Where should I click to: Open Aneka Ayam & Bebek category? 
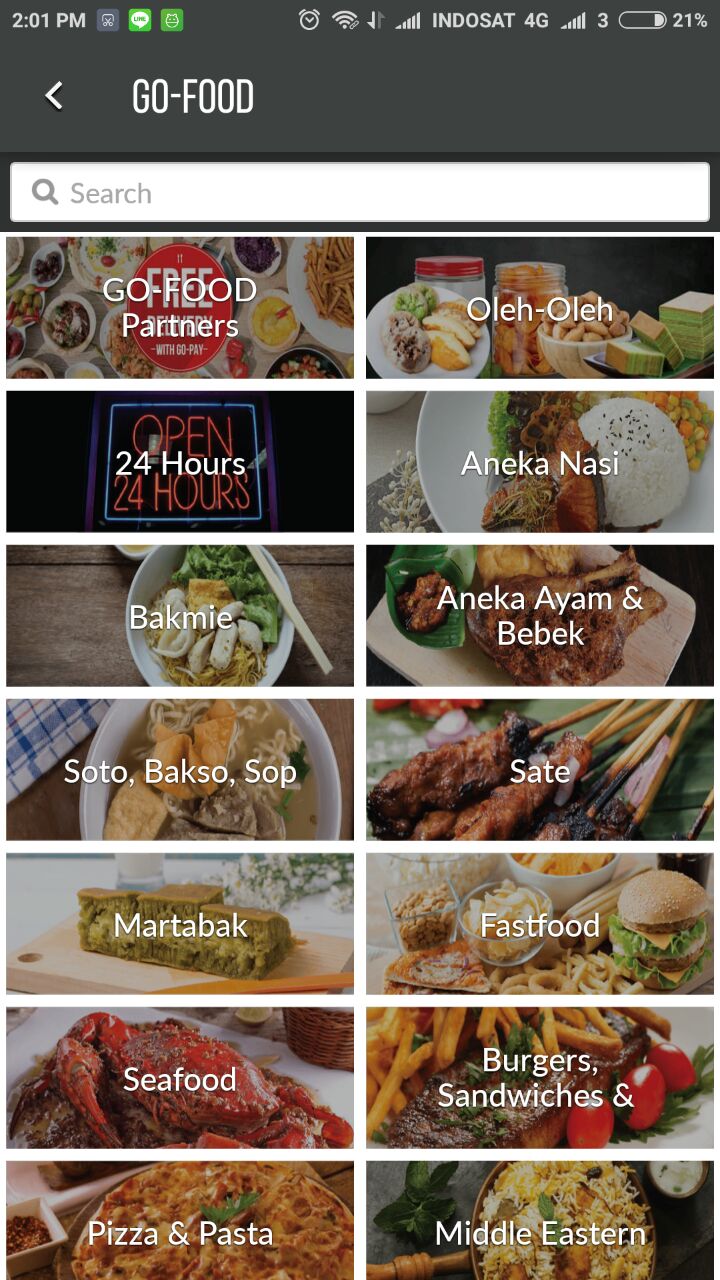540,616
